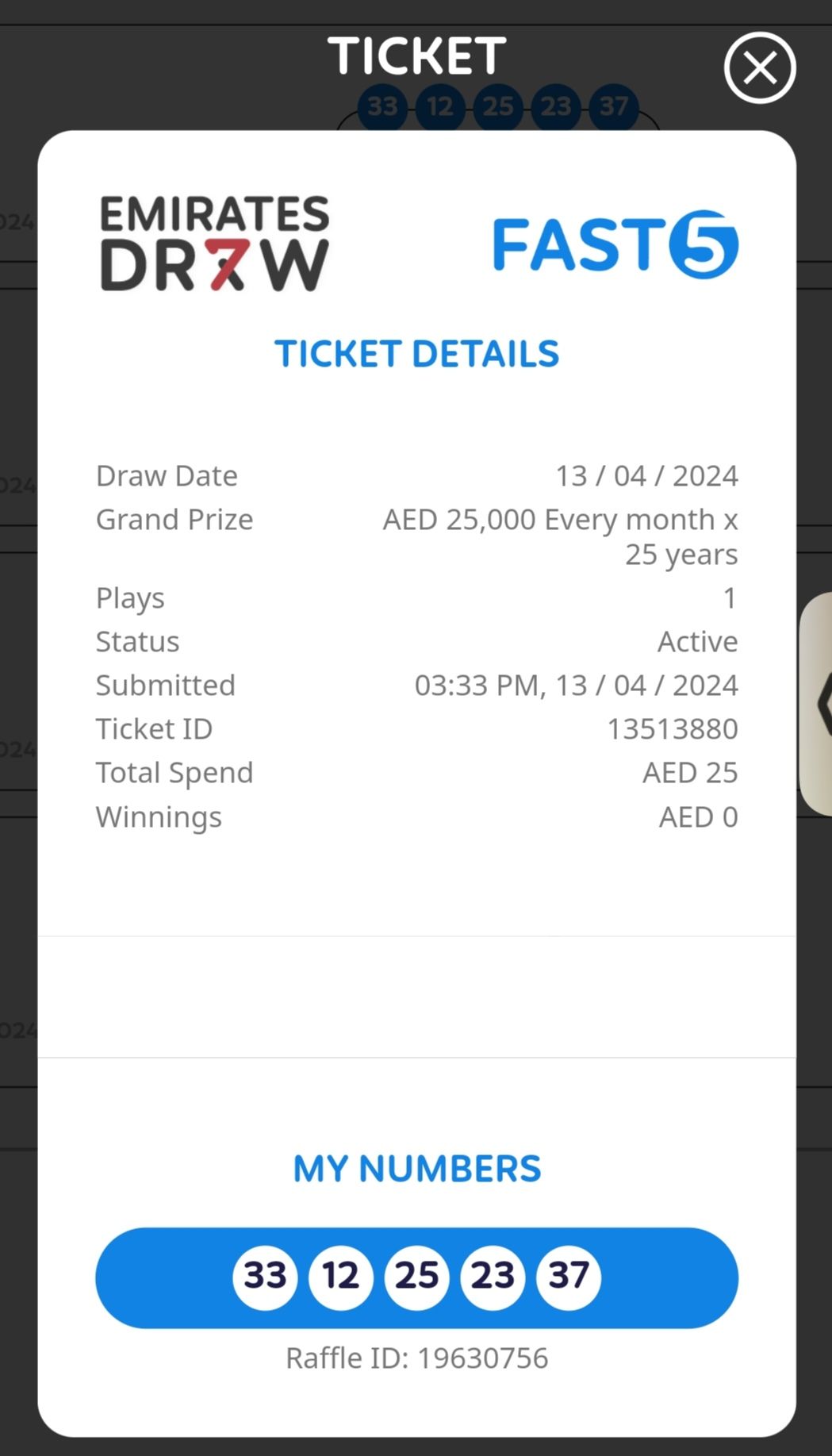Open the side tab handle
This screenshot has height=1456, width=832.
pyautogui.click(x=819, y=703)
